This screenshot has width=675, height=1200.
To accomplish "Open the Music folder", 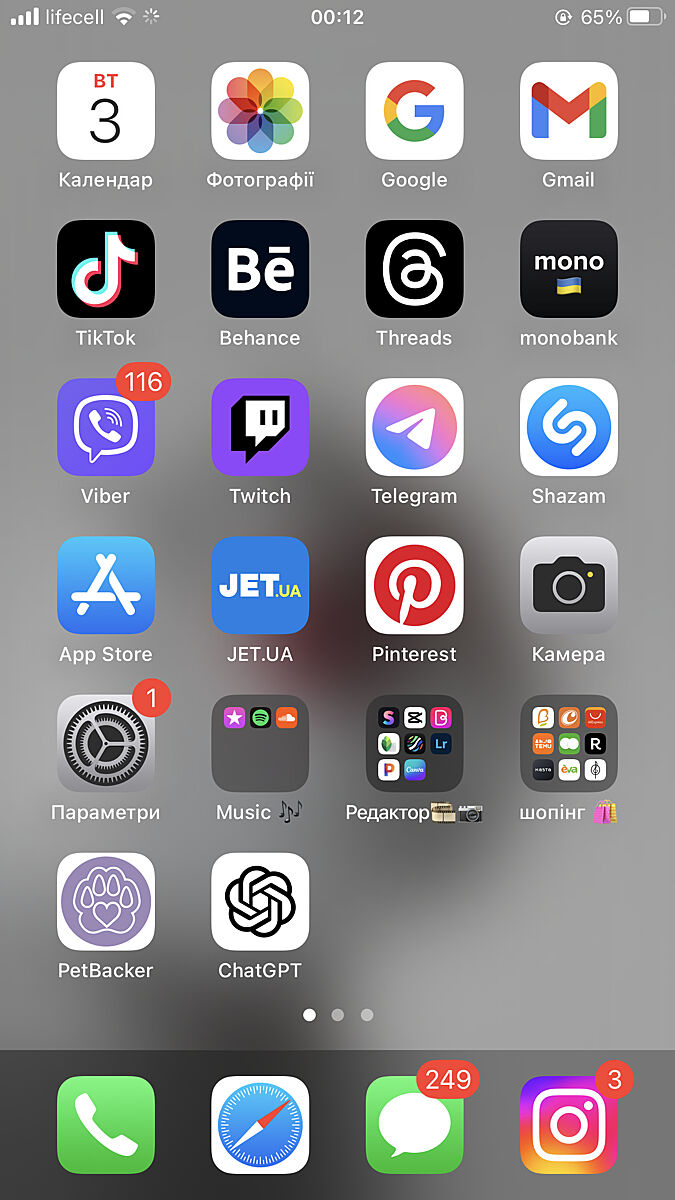I will pyautogui.click(x=260, y=743).
